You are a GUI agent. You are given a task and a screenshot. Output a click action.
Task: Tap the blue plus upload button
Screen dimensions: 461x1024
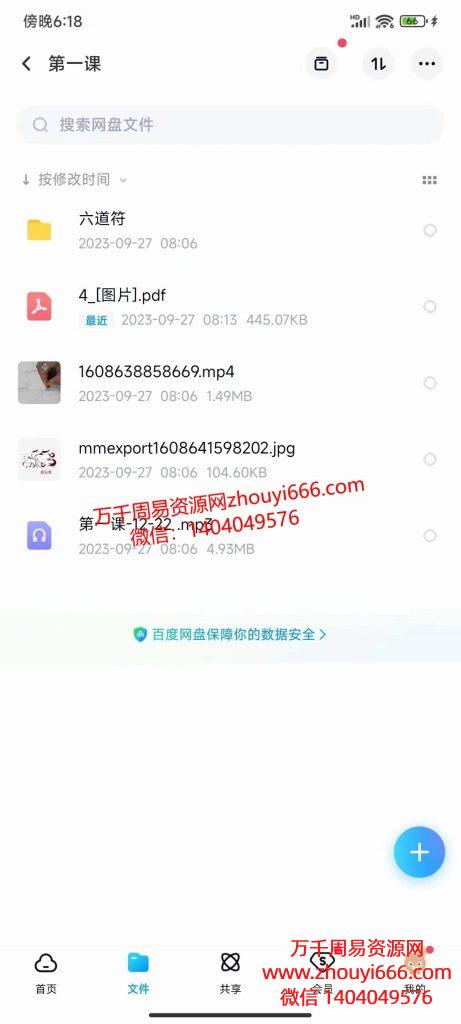click(419, 852)
